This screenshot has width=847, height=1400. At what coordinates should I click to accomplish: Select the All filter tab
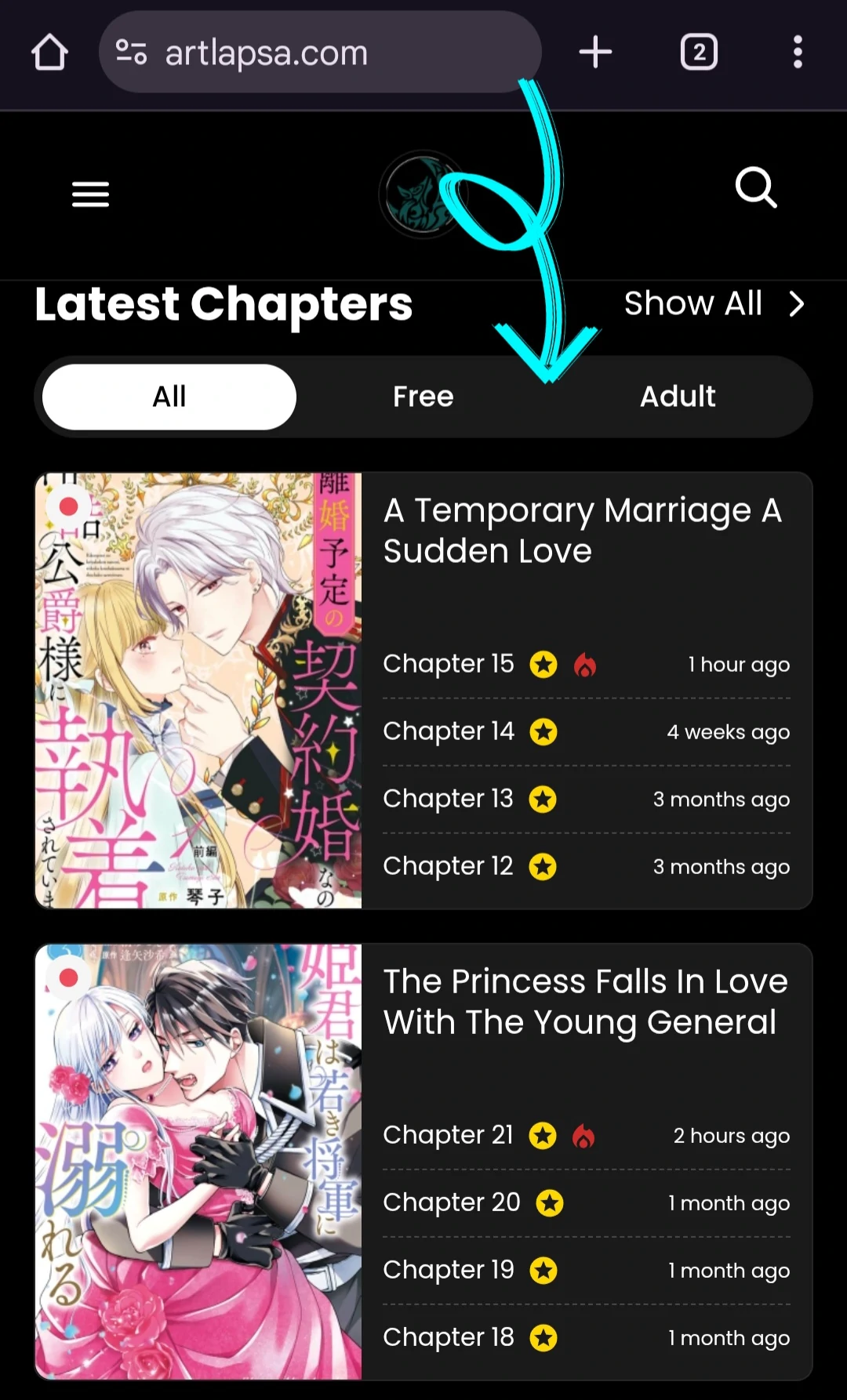pyautogui.click(x=169, y=397)
